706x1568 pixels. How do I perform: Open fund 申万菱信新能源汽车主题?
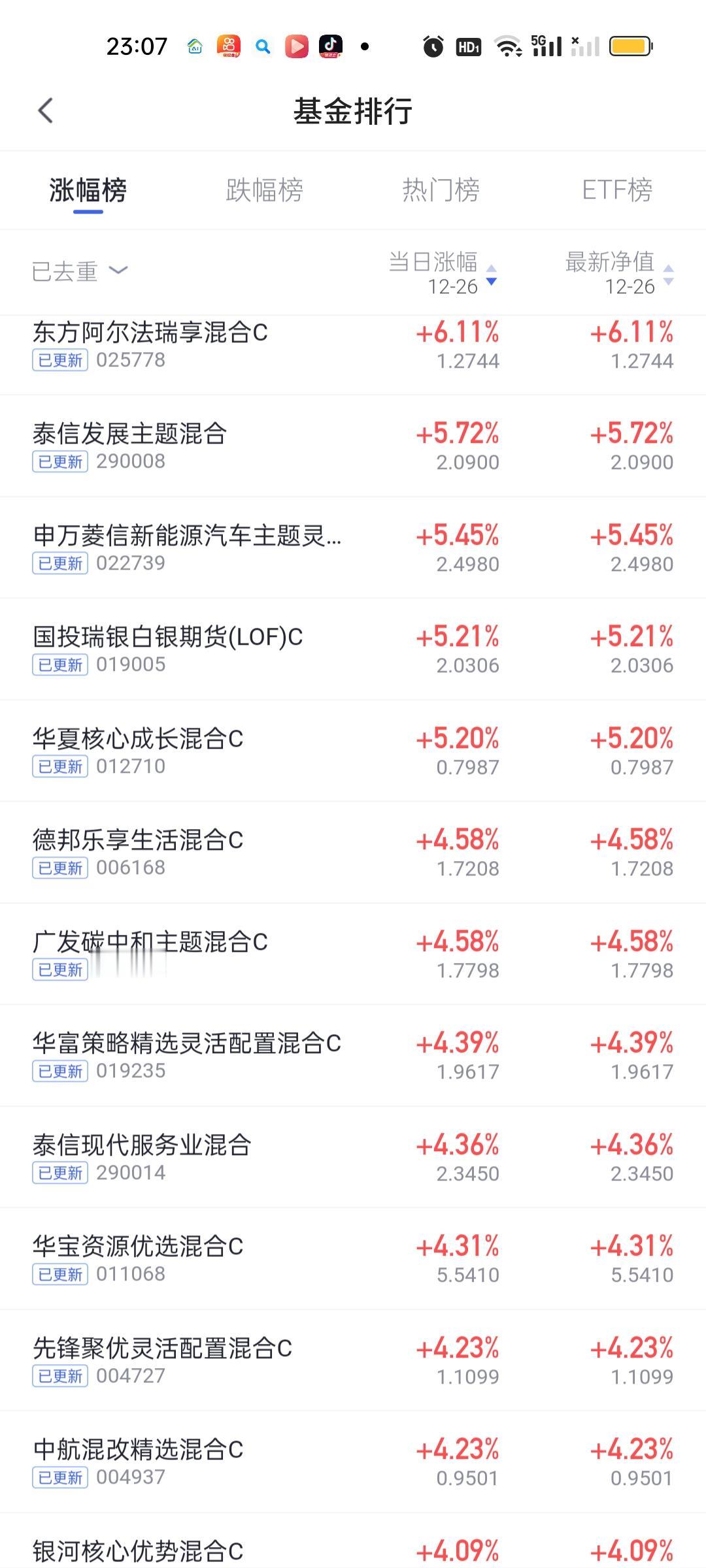[x=353, y=547]
